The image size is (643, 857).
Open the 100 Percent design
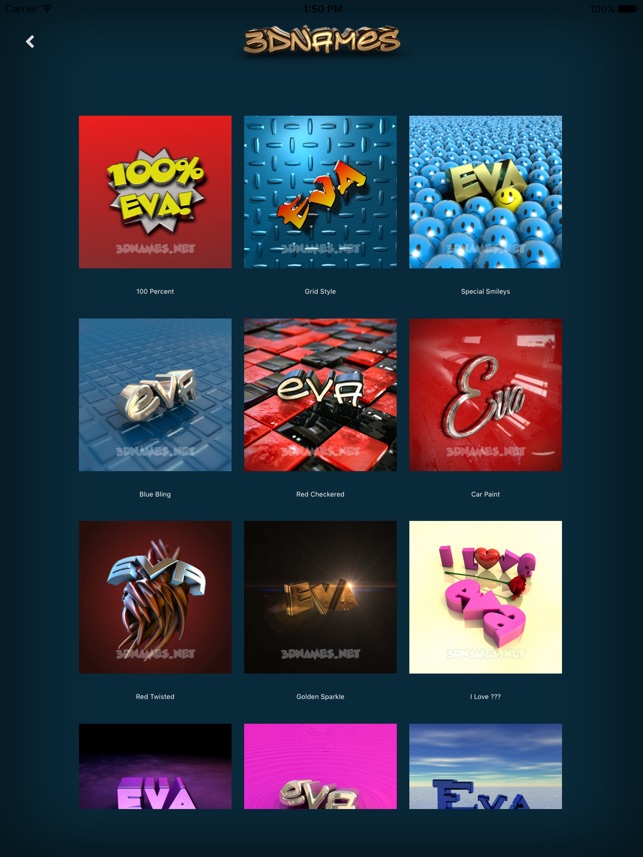155,192
